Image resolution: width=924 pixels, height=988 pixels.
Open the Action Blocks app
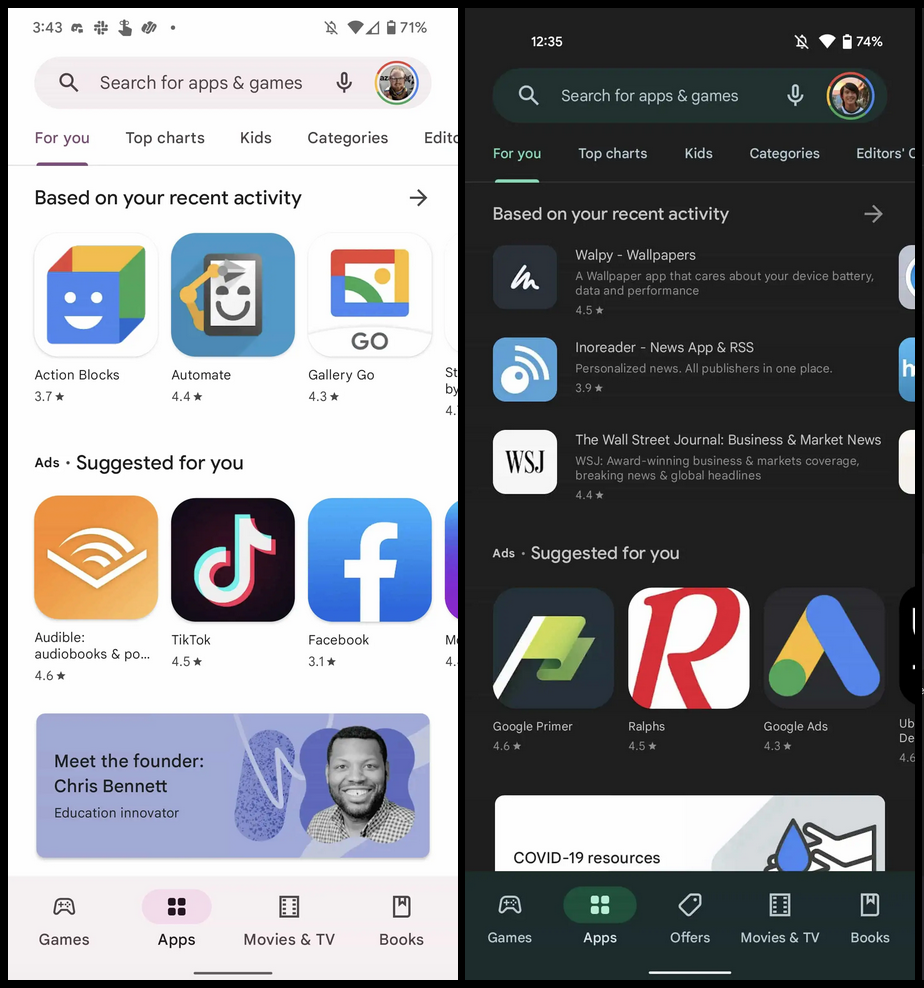coord(96,296)
